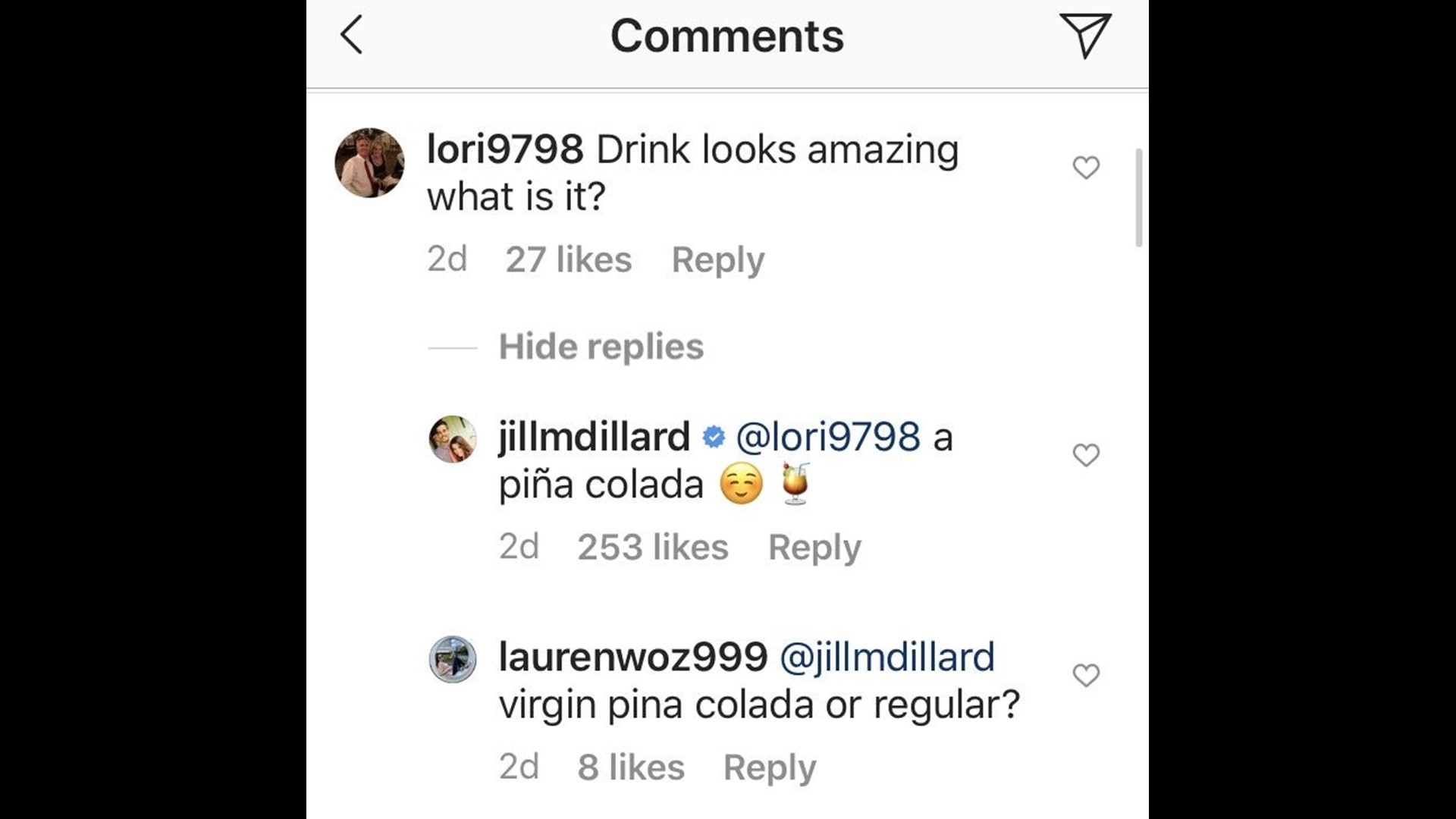Follow the @jillmdillard mention link
The width and height of the screenshot is (1456, 819).
pos(886,657)
